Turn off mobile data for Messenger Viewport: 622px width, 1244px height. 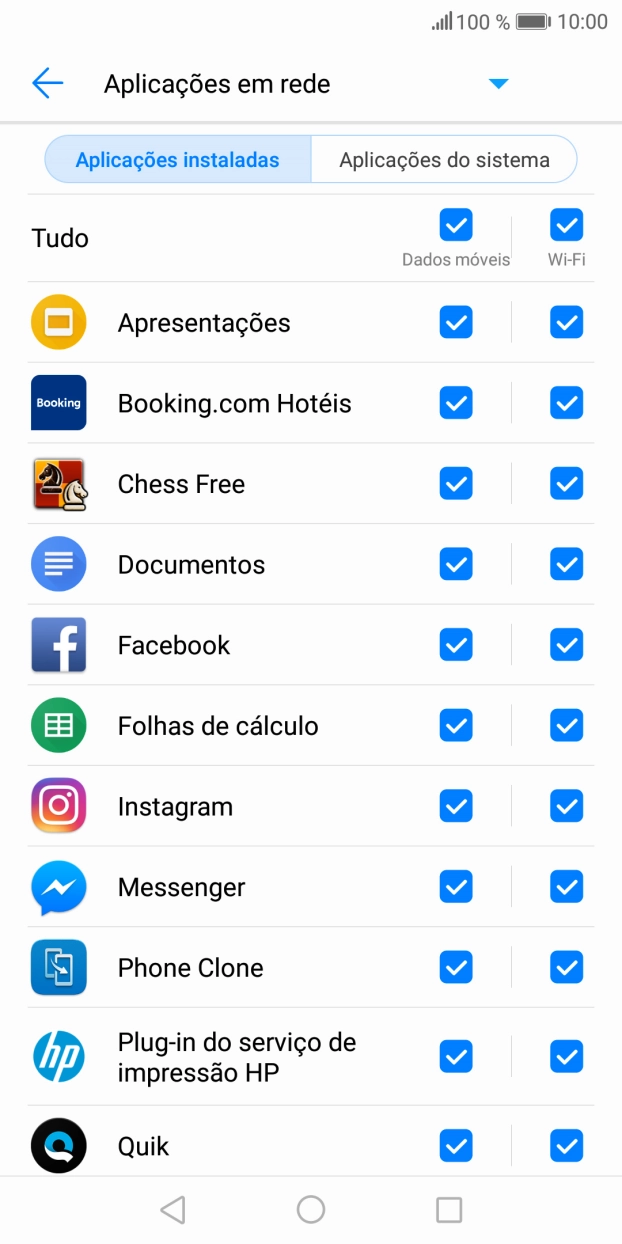[x=456, y=887]
